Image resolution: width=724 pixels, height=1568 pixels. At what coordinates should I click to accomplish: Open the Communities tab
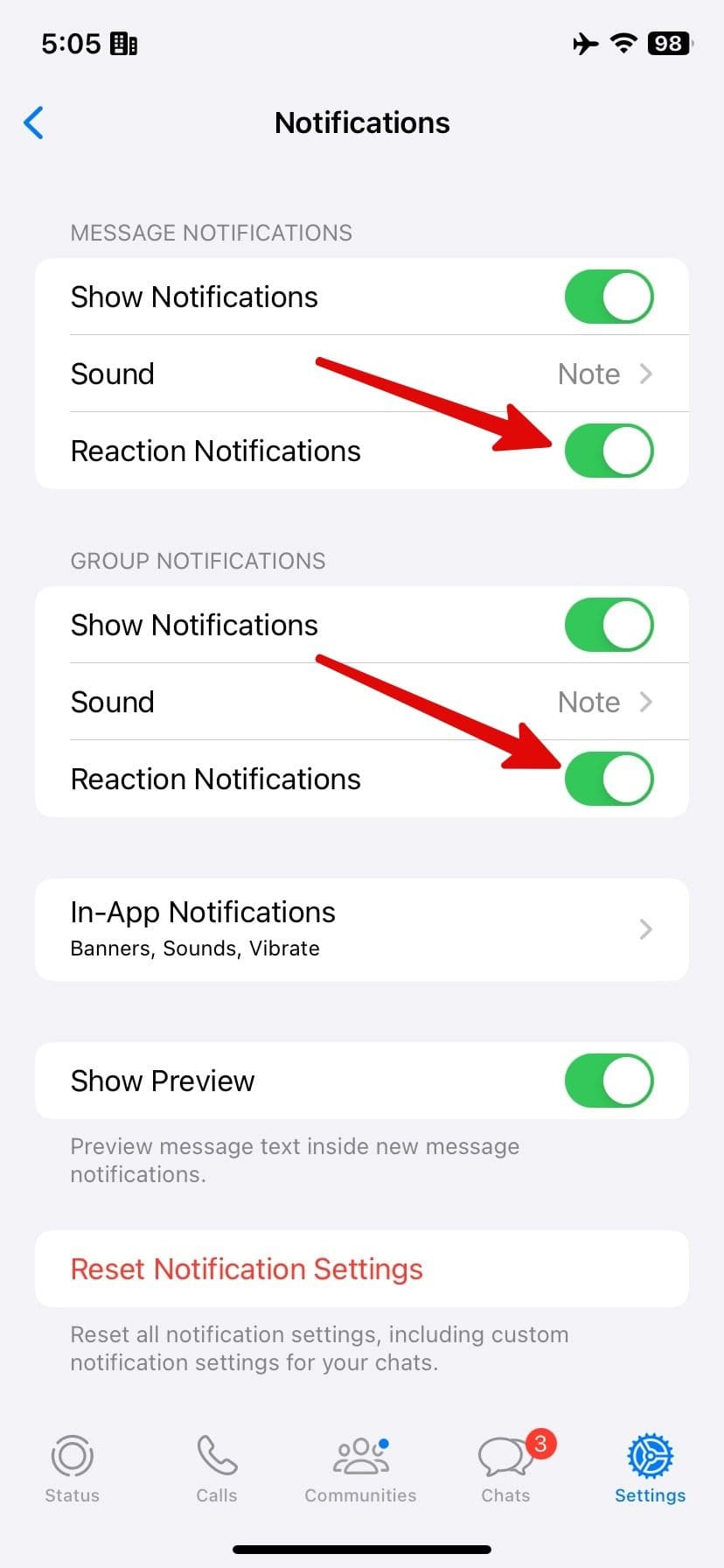pos(360,1470)
